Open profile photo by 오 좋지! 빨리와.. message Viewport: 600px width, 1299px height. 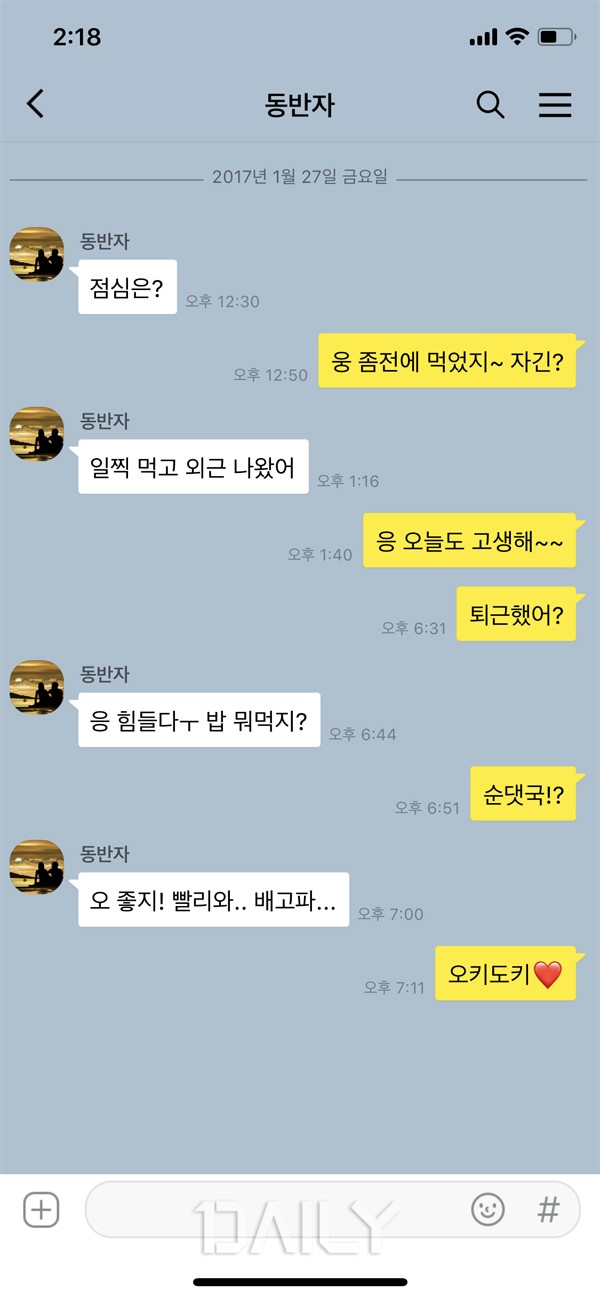[37, 867]
